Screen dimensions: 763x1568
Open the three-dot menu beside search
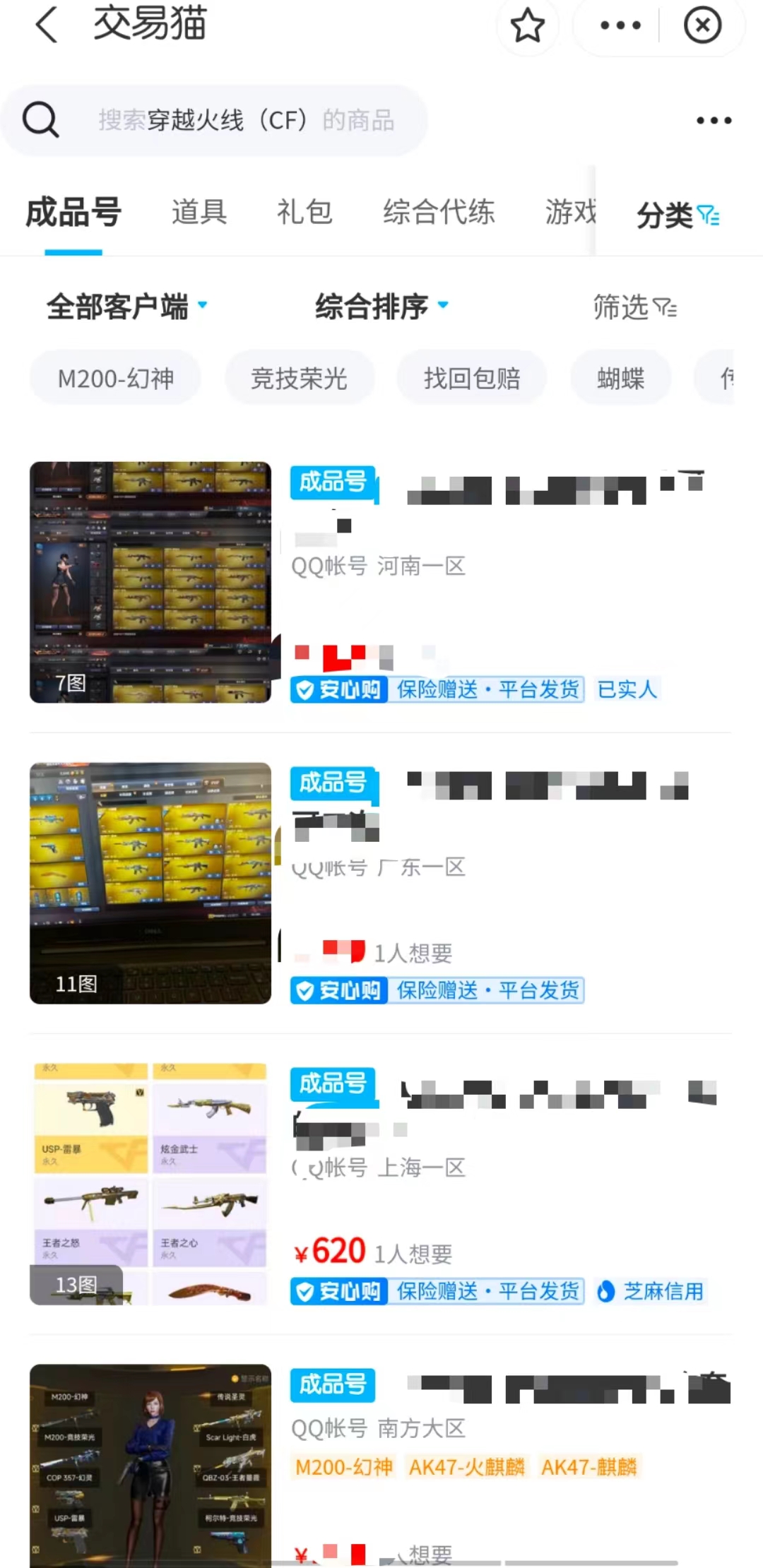point(714,121)
